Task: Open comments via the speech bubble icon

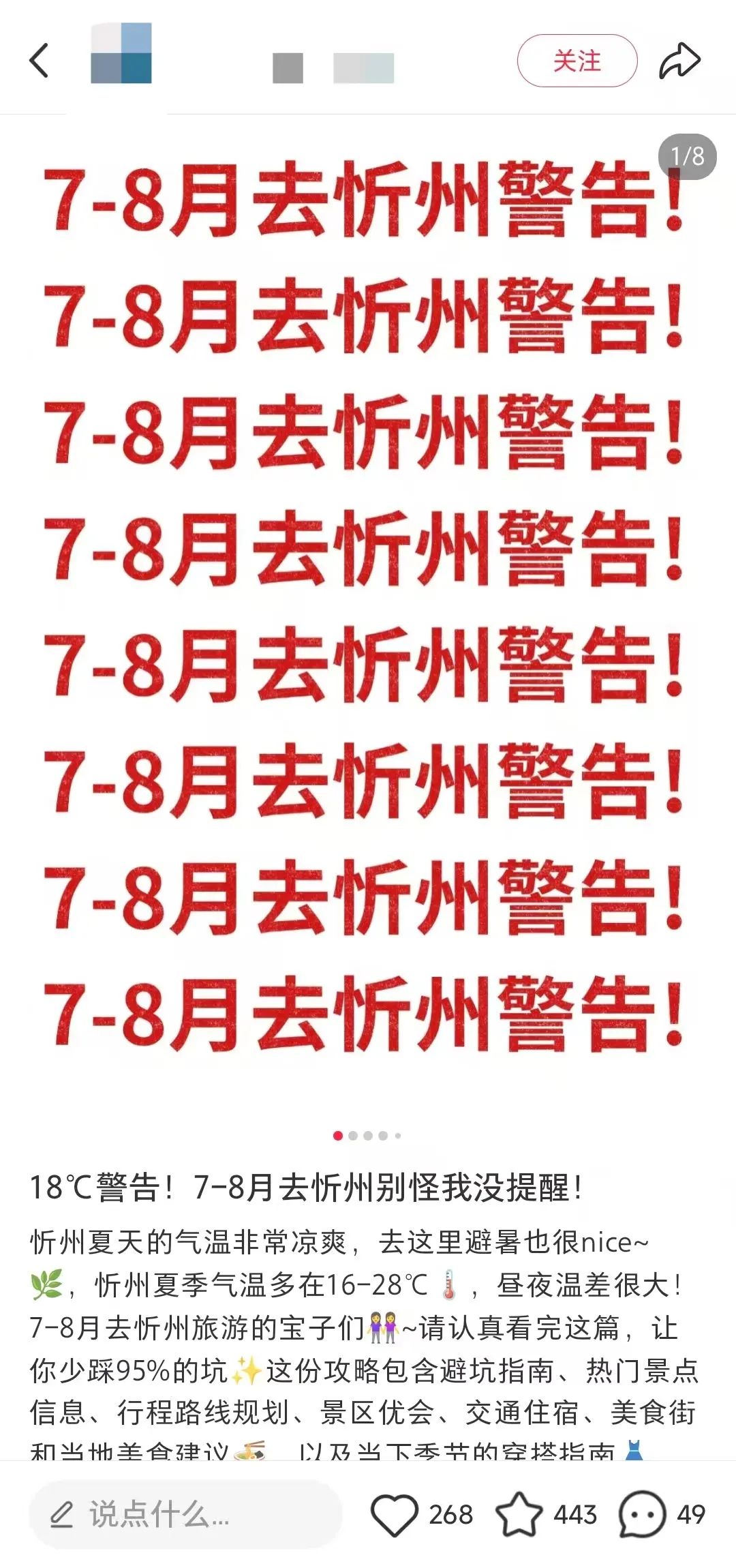Action: coord(642,1514)
